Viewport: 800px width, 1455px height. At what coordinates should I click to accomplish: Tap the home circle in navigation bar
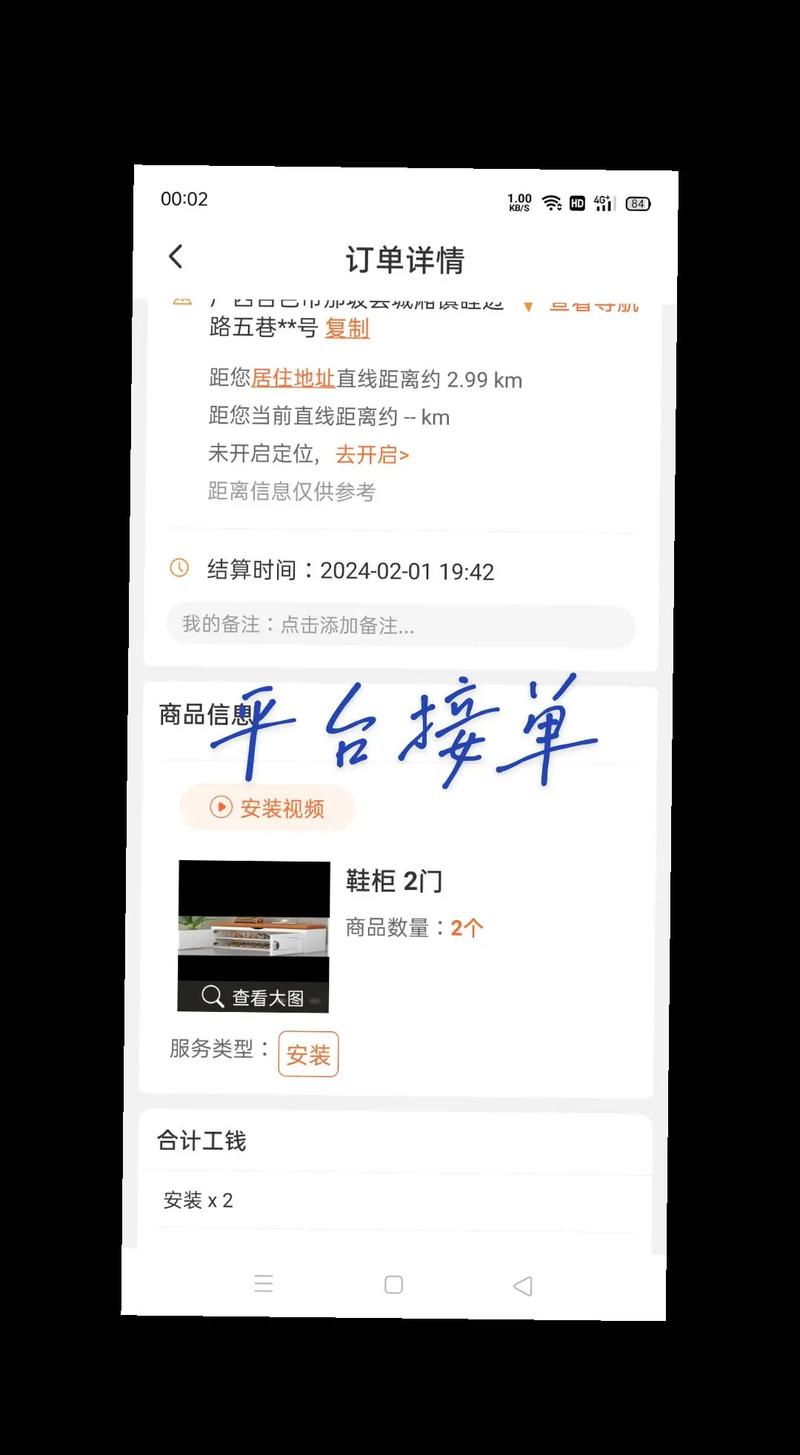tap(394, 1283)
